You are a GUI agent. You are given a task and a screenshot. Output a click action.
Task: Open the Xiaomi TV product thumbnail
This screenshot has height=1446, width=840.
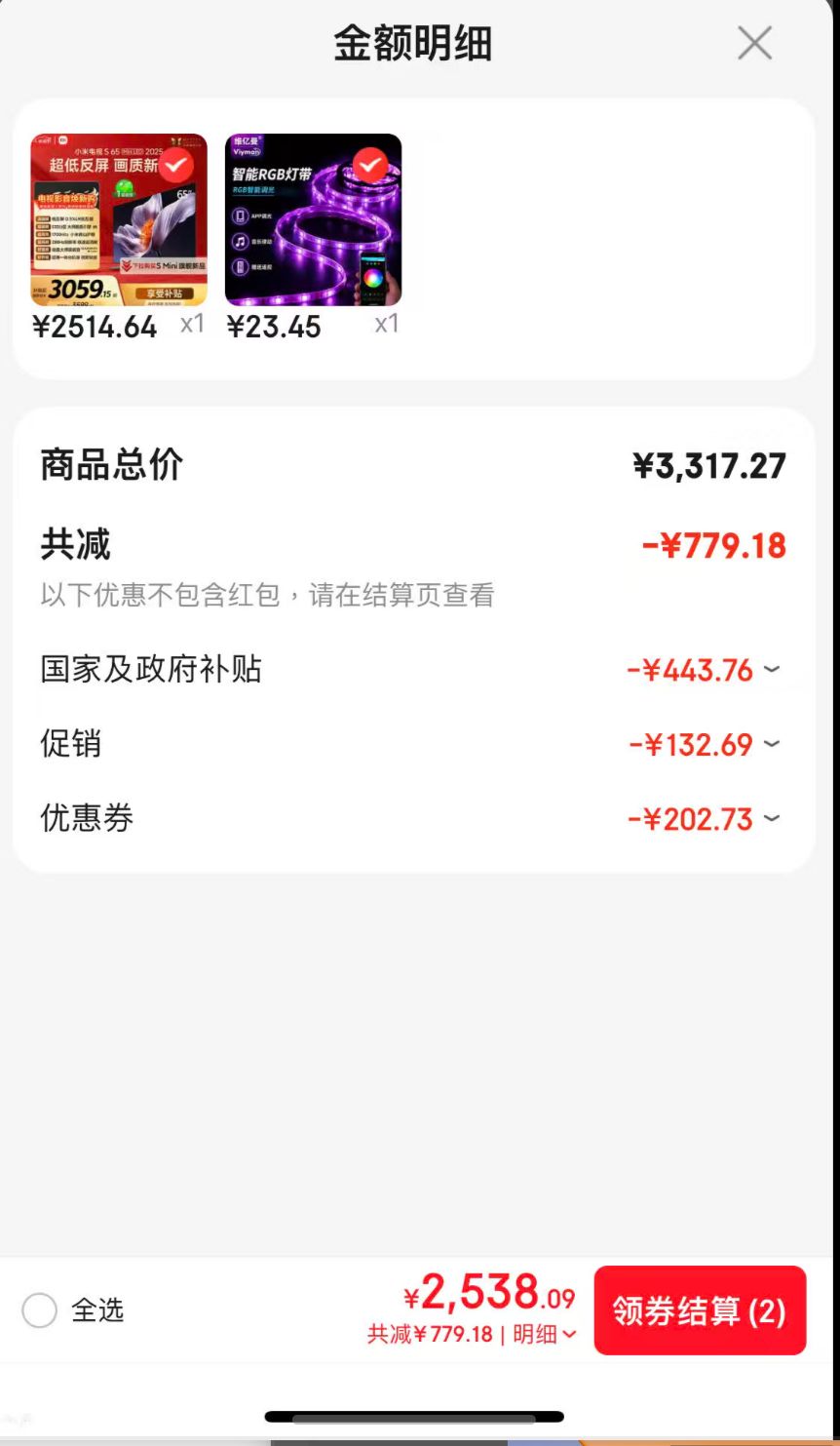pos(119,220)
